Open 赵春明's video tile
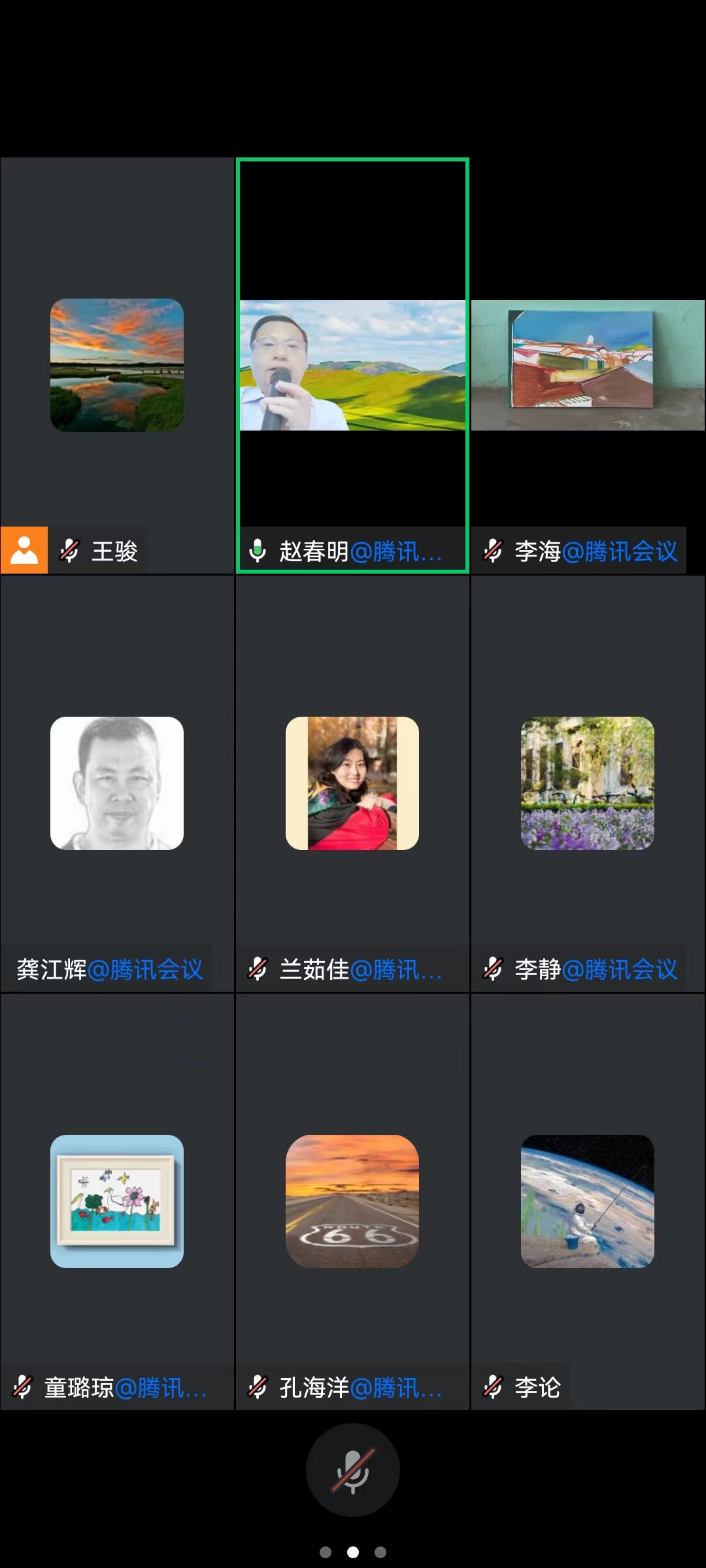This screenshot has width=706, height=1568. 352,365
